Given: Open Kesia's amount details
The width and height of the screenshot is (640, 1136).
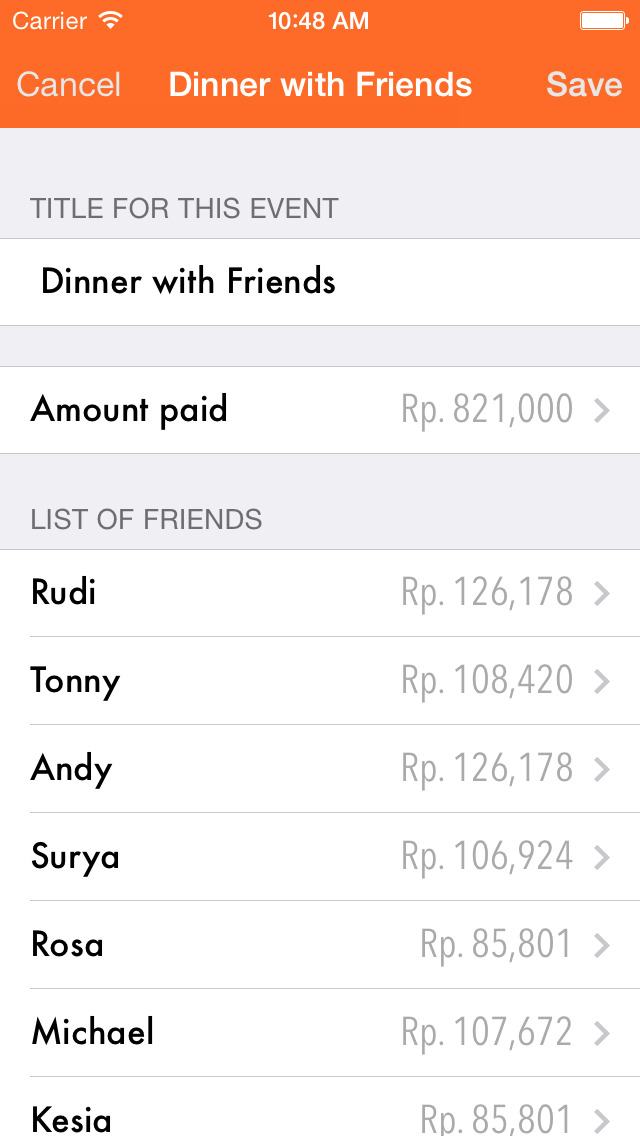Looking at the screenshot, I should pos(320,1106).
